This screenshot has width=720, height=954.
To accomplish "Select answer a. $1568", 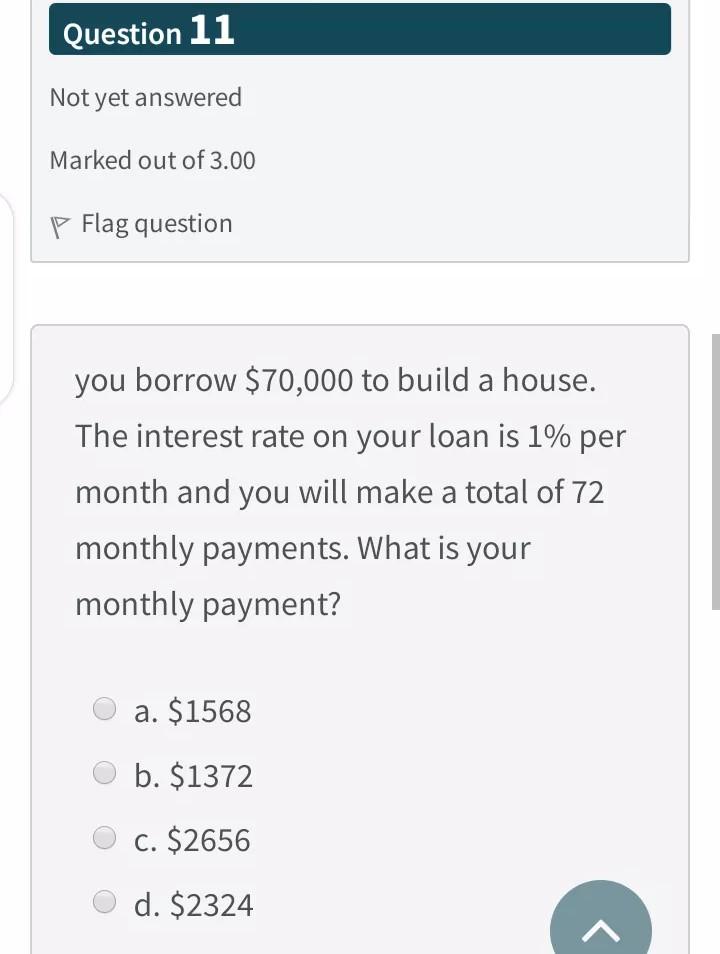I will (105, 710).
